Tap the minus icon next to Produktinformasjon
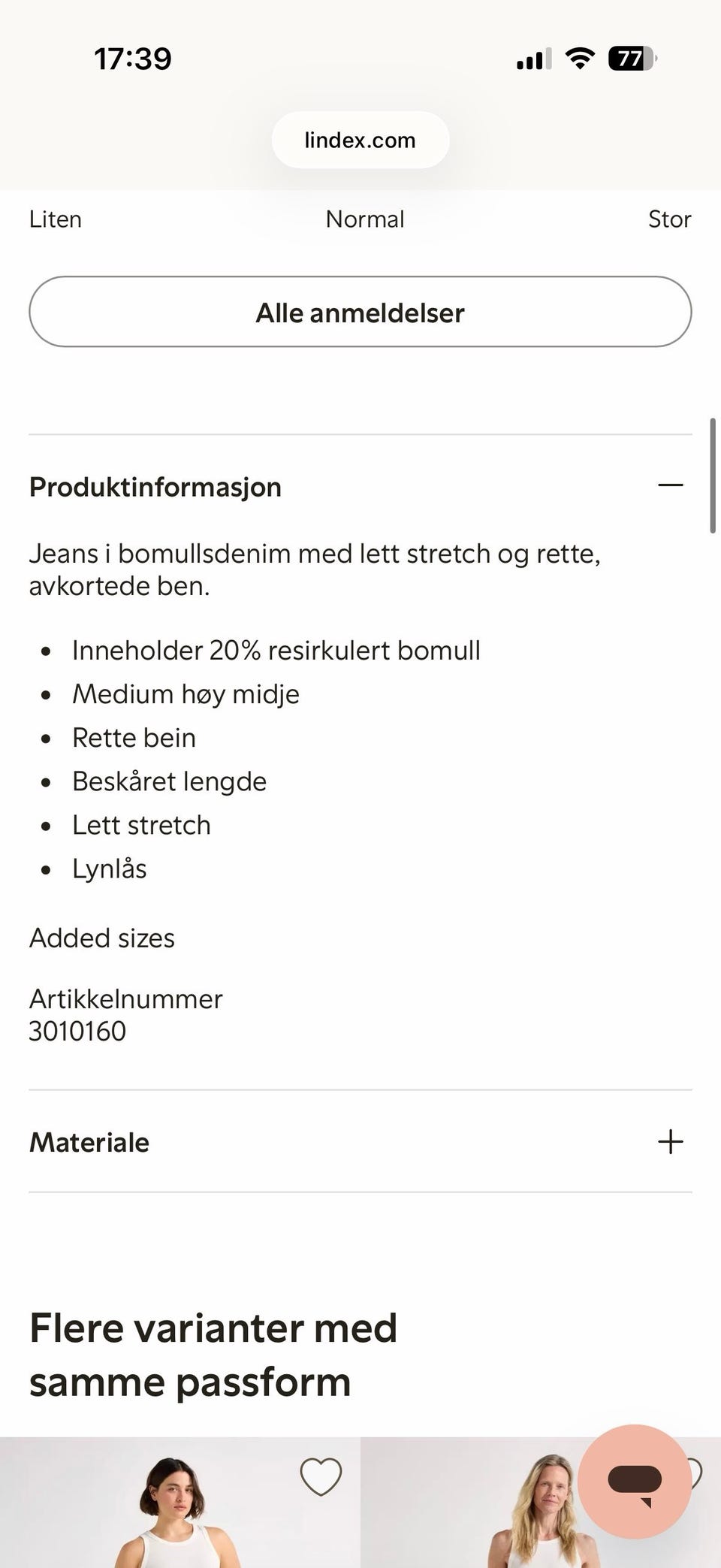Screen dimensions: 721x1568 671,486
